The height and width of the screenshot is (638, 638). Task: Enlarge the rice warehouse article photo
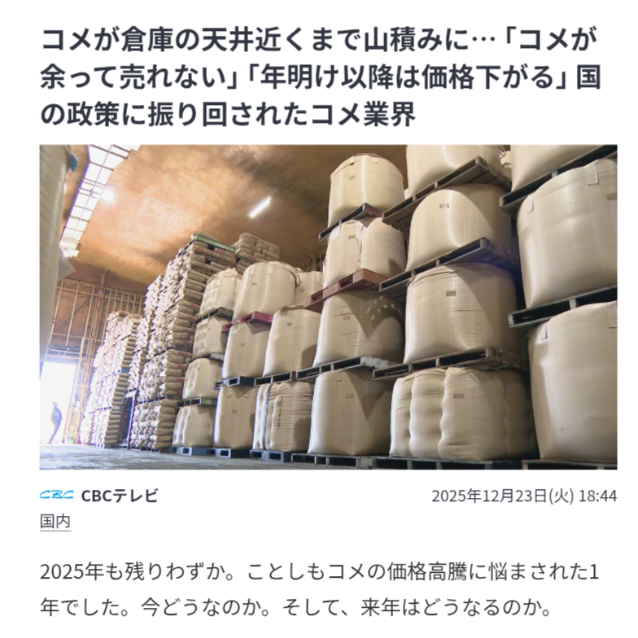coord(328,307)
